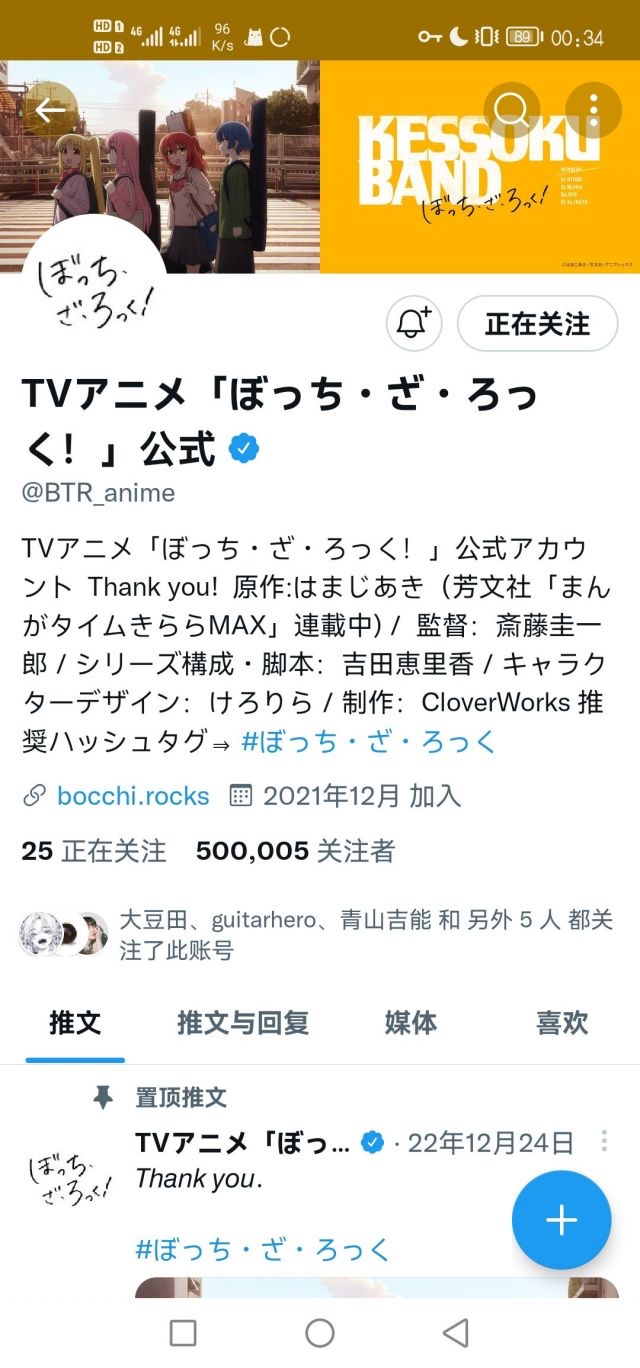Select the 推文 tab
Screen dimensions: 640x1368
tap(75, 1023)
